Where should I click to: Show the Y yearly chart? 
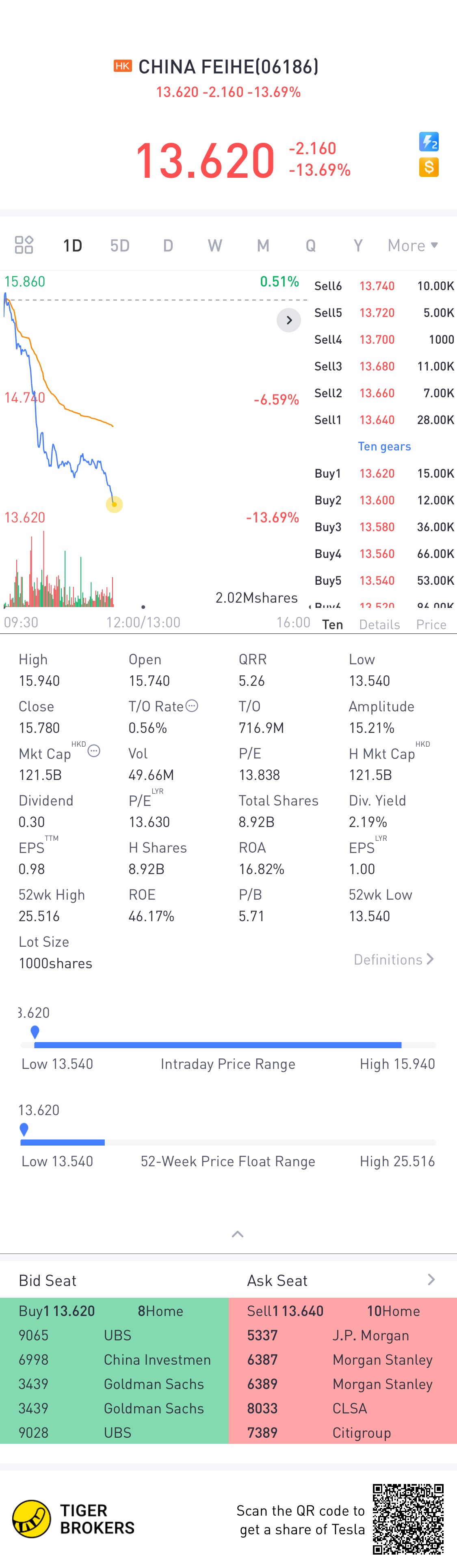(358, 246)
